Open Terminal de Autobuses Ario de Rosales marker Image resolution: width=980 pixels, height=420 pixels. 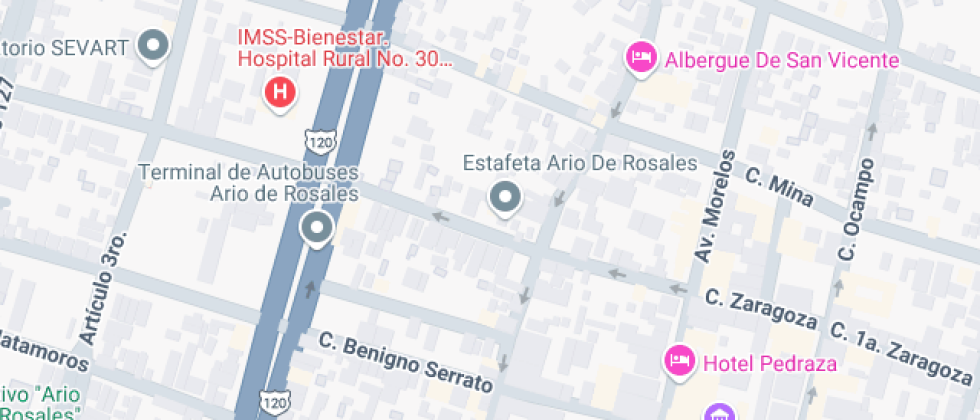(x=318, y=228)
